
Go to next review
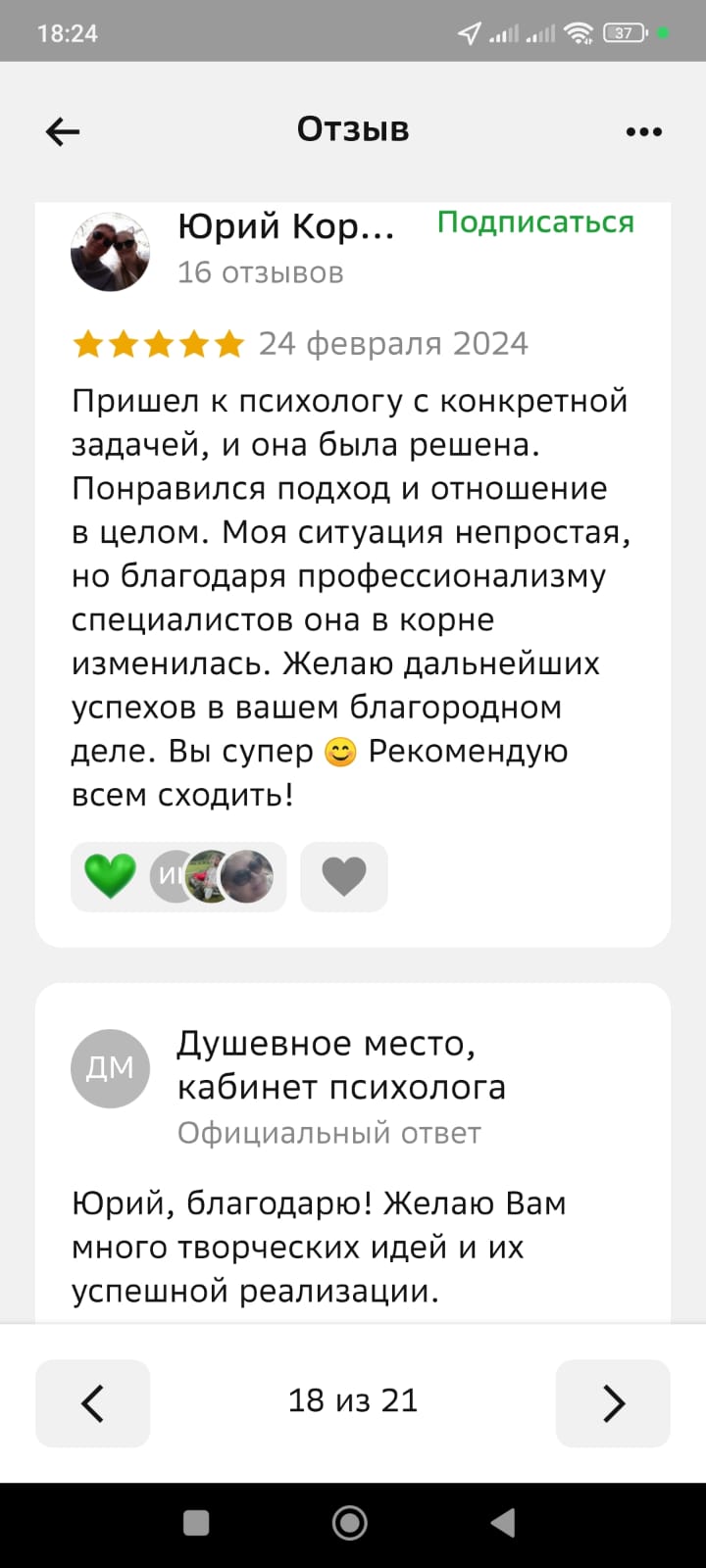click(x=613, y=1403)
